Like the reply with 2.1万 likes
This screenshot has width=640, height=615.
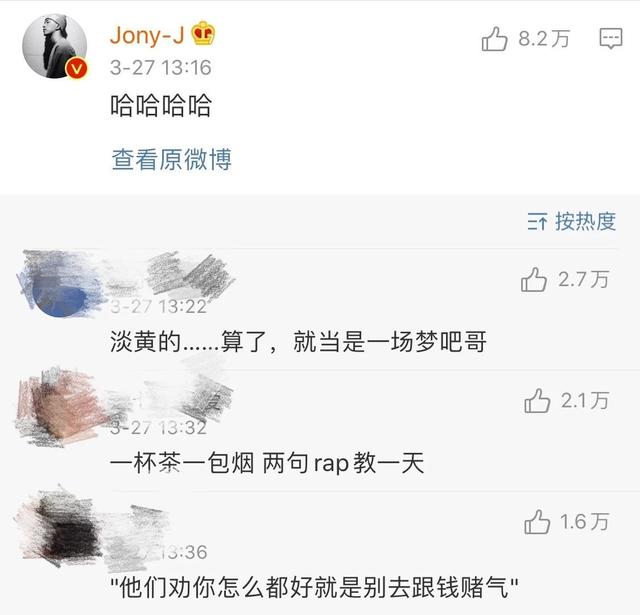538,402
